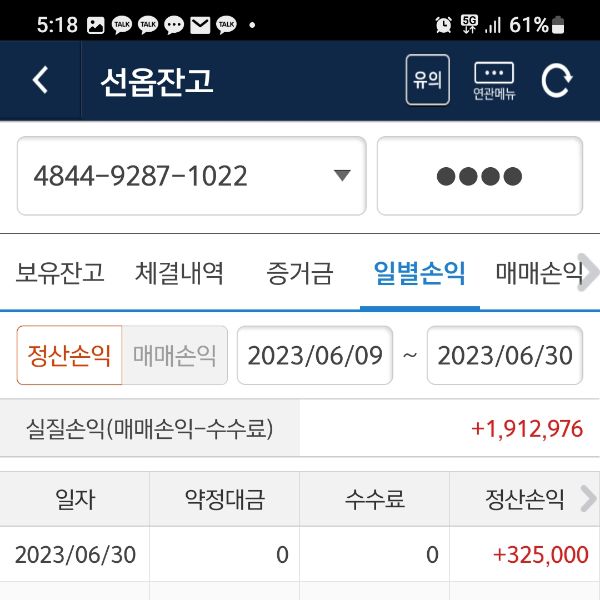Viewport: 600px width, 600px height.
Task: Select the 정산손익 segment
Action: tap(69, 355)
